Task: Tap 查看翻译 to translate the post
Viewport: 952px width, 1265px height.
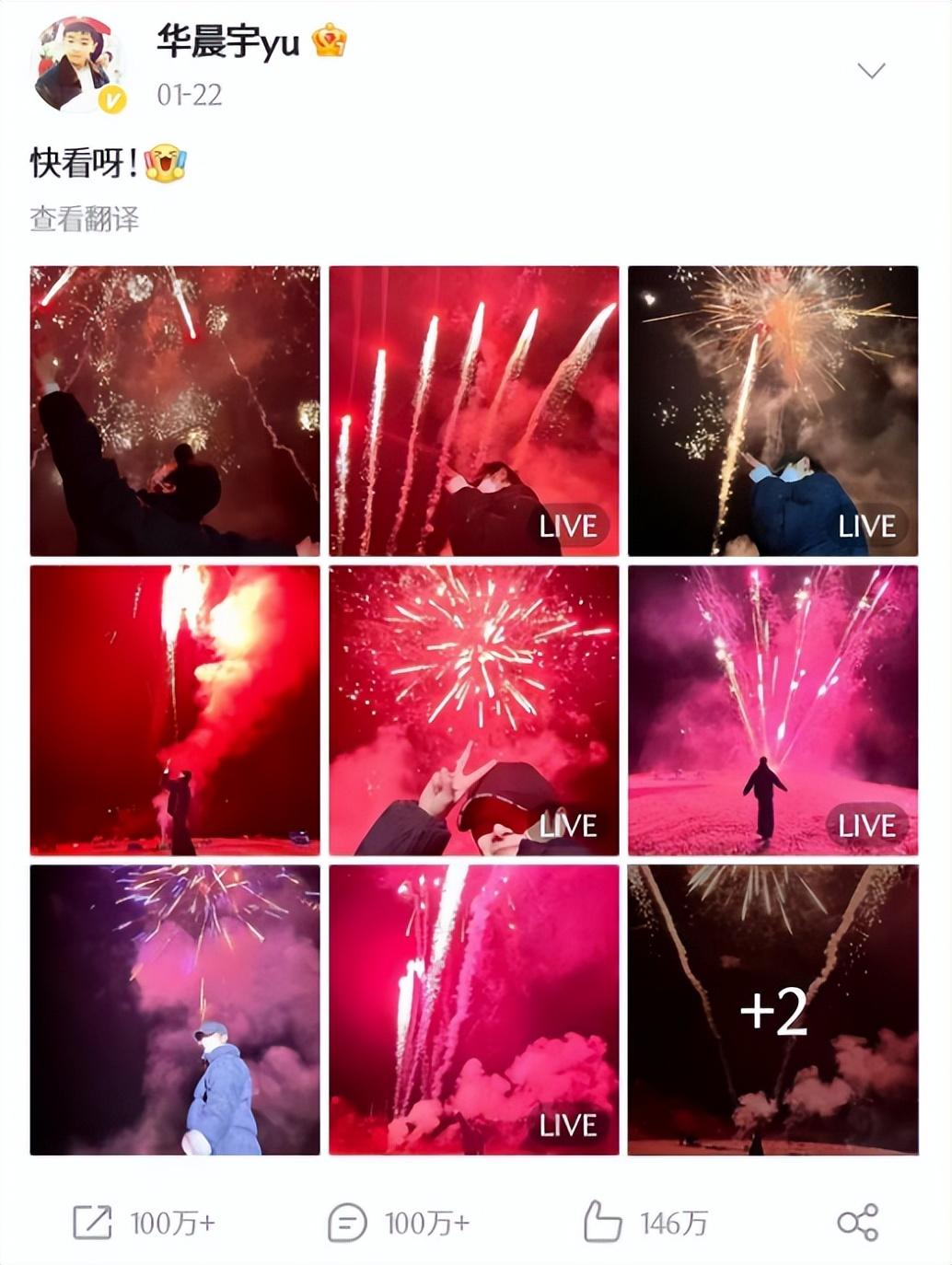Action: tap(85, 219)
